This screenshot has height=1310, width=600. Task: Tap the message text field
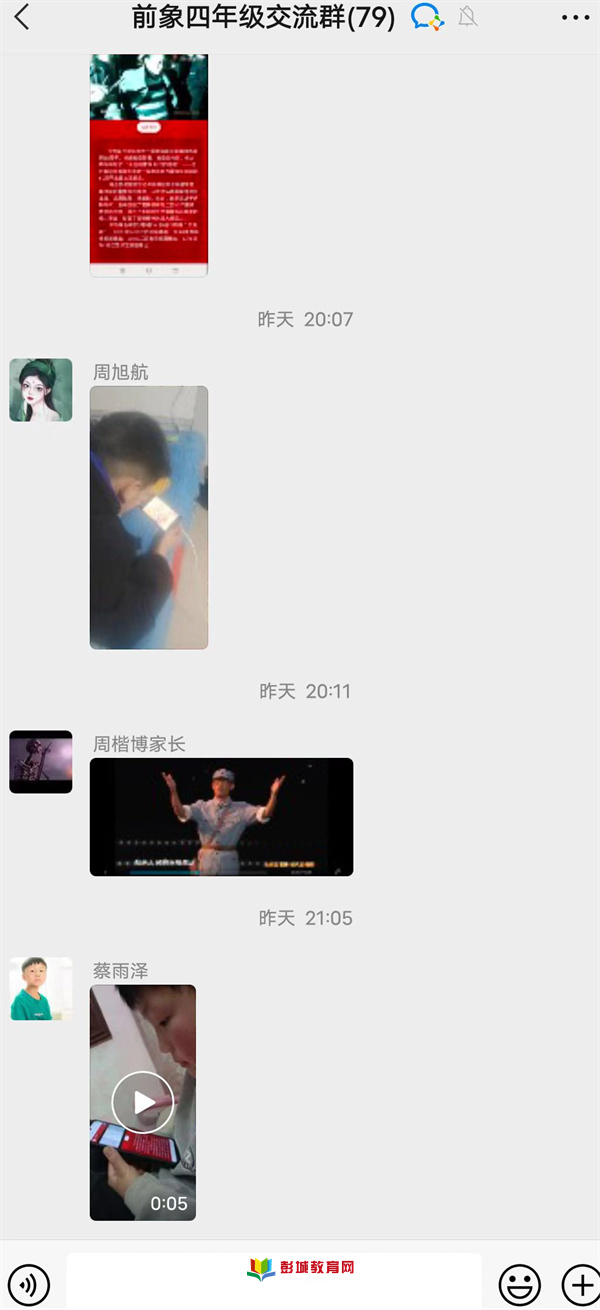pos(273,1281)
